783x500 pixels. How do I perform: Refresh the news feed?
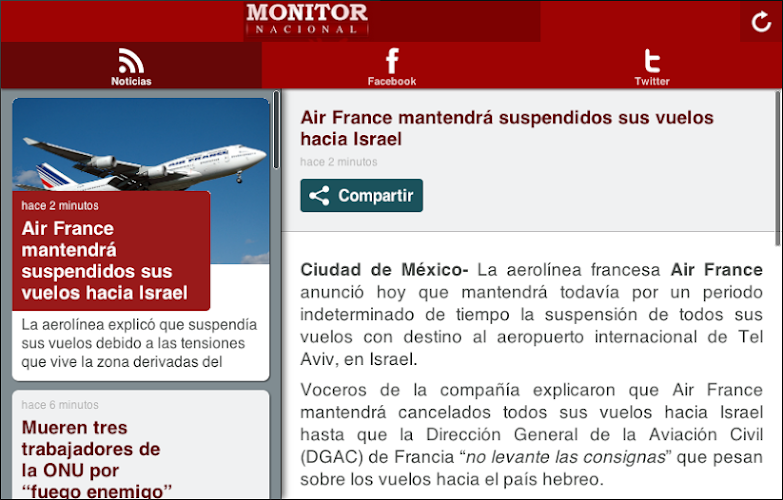(762, 22)
